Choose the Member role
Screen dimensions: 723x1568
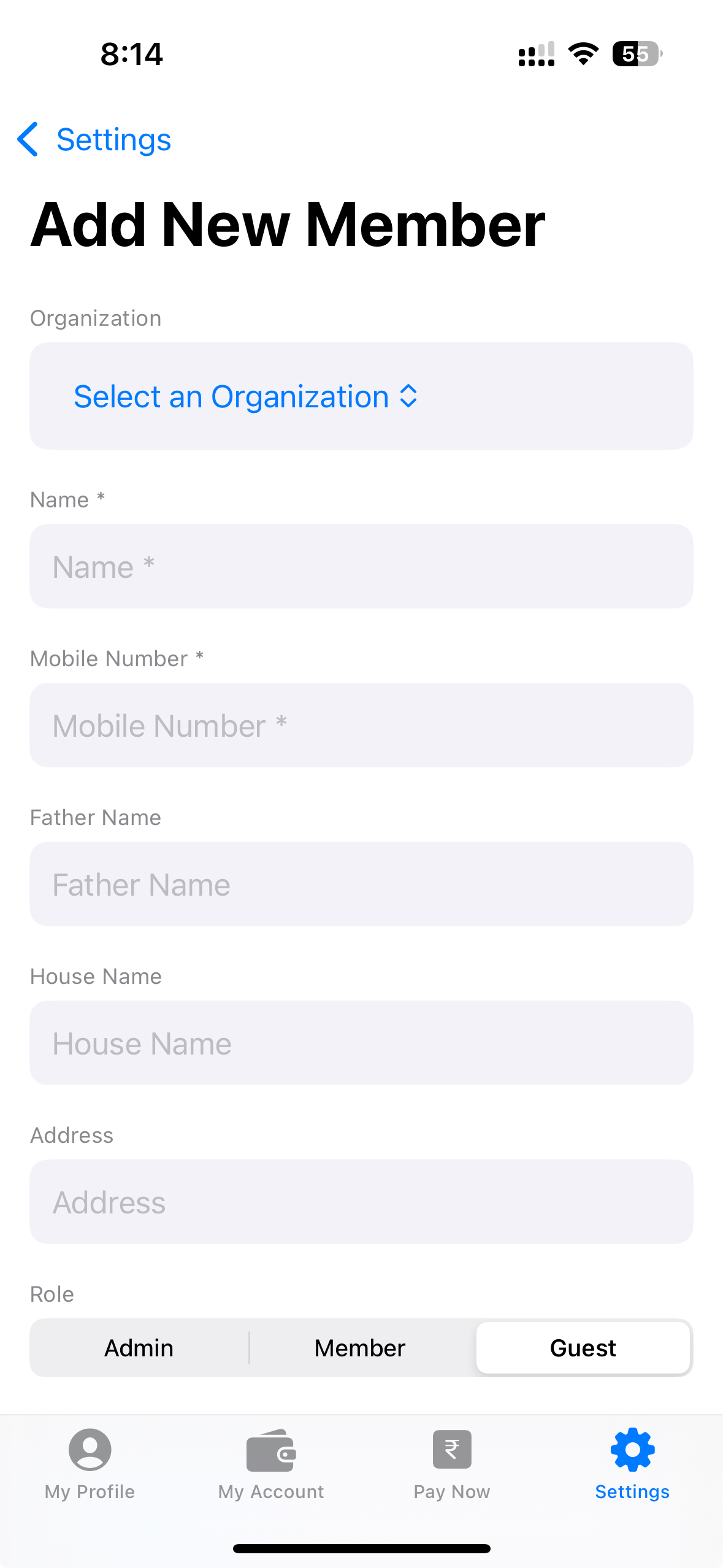coord(360,1348)
